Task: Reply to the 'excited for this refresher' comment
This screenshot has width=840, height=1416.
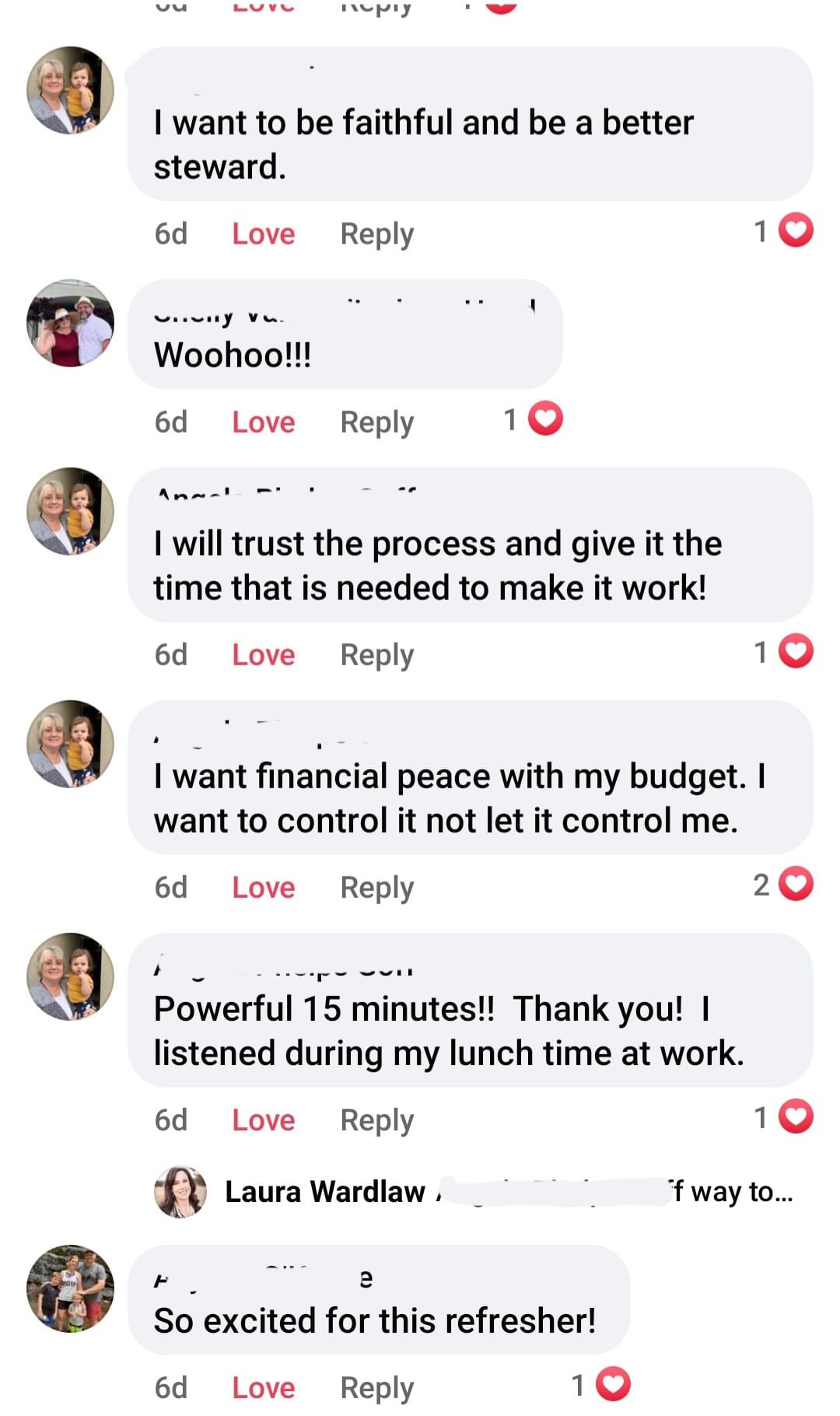Action: point(376,1387)
